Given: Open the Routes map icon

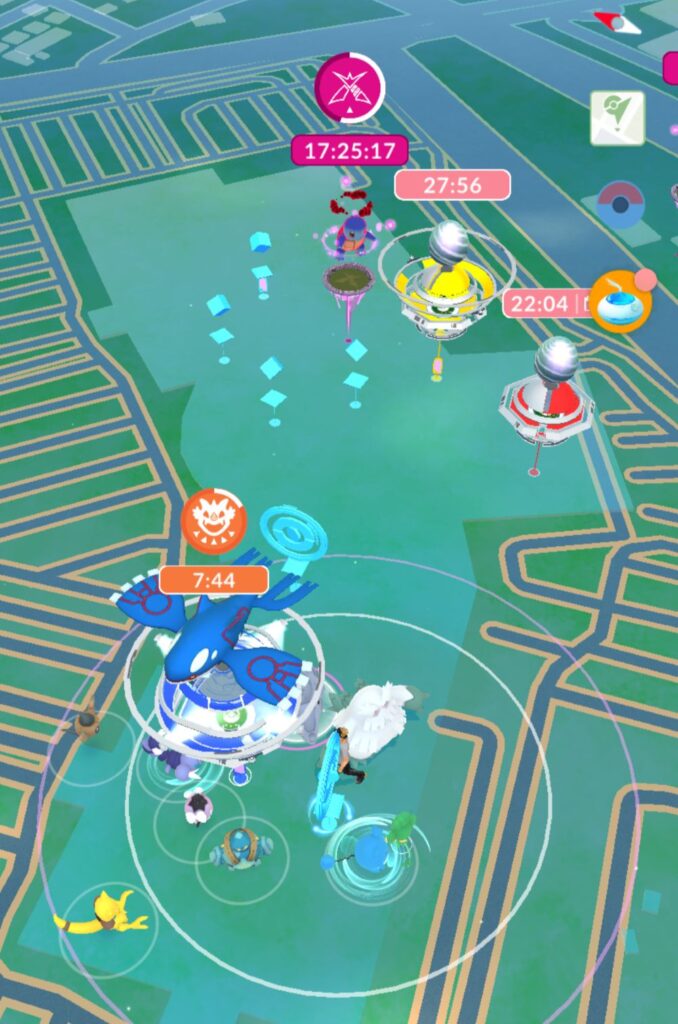Looking at the screenshot, I should click(617, 118).
